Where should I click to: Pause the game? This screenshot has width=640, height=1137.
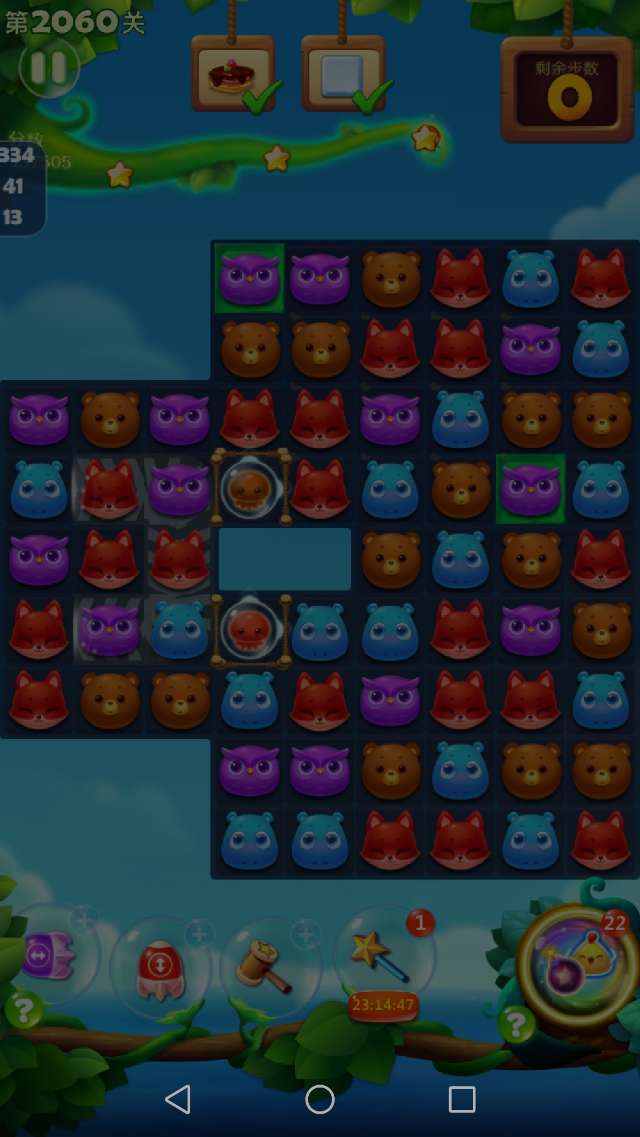[49, 67]
